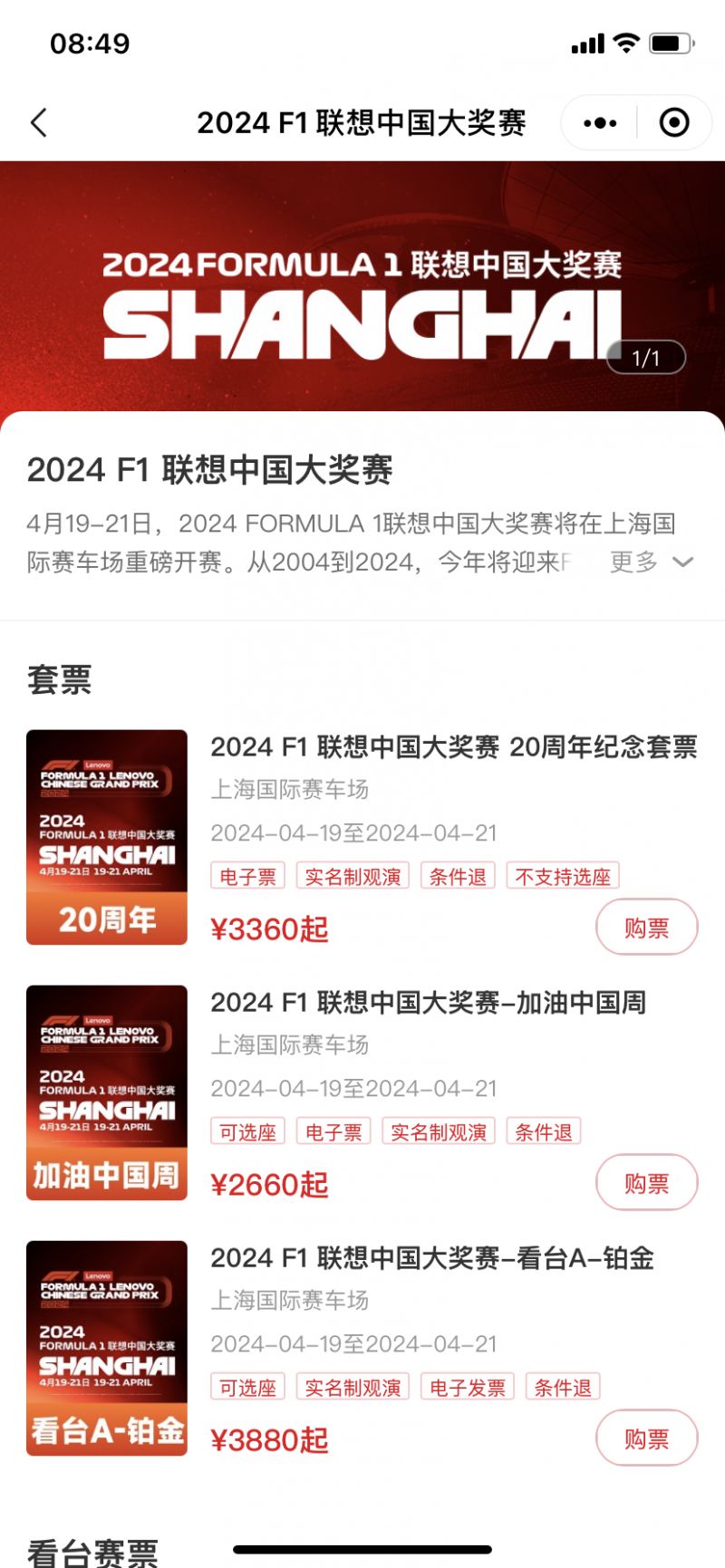Open the 20周年 commemorative ticket thumbnail
725x1568 pixels.
pyautogui.click(x=106, y=838)
